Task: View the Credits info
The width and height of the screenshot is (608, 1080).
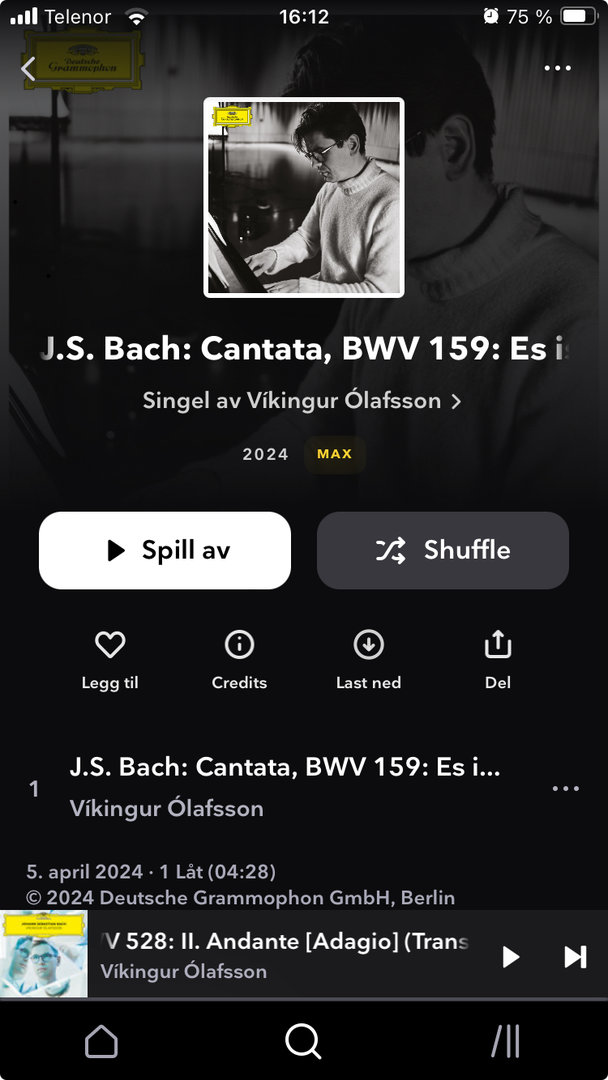Action: click(239, 659)
